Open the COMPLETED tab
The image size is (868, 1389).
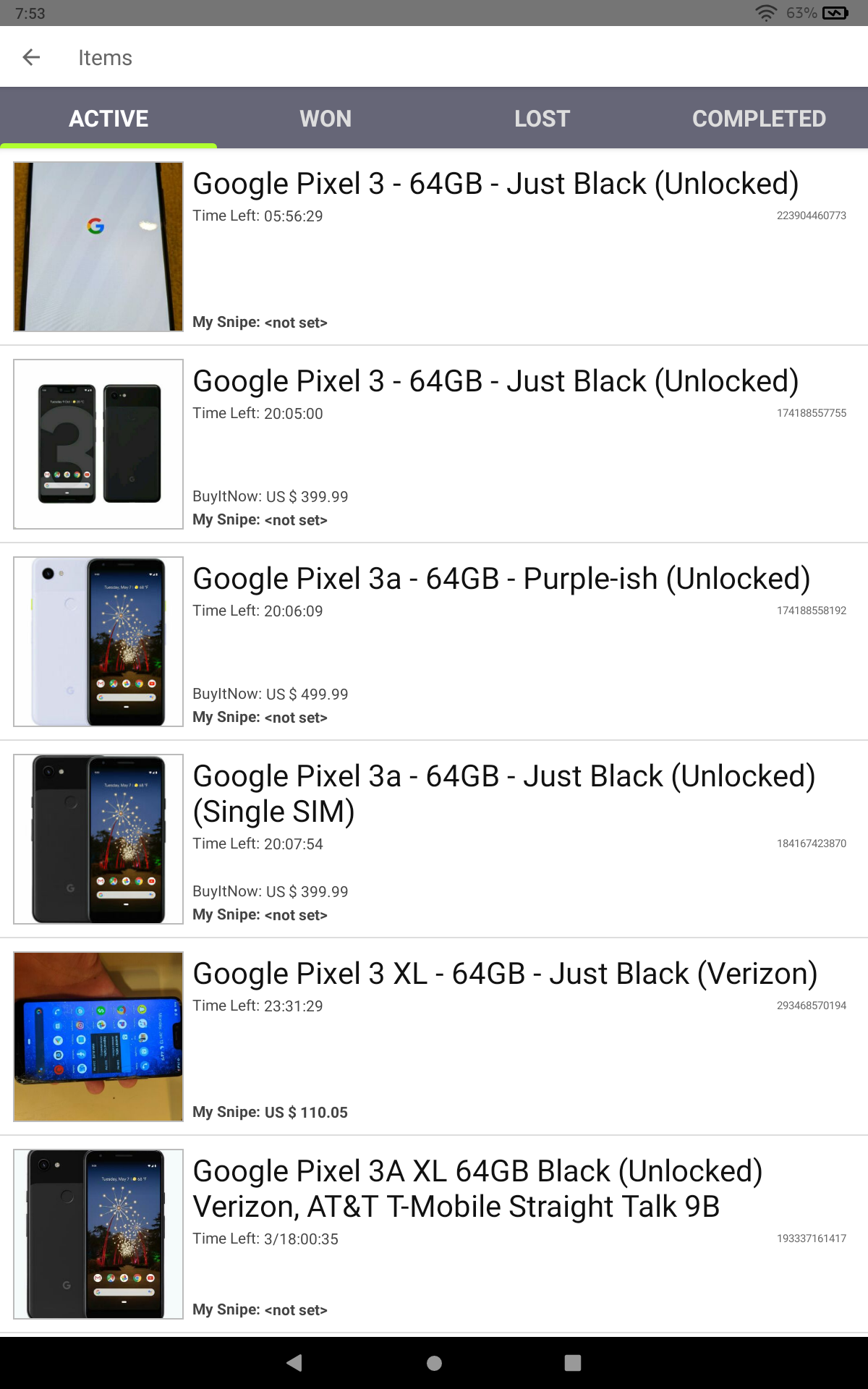759,118
